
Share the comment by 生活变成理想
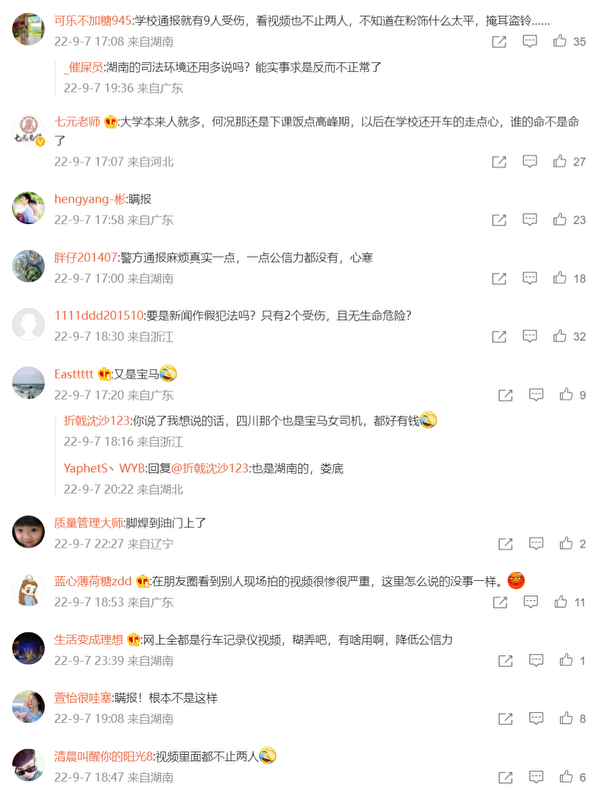499,661
